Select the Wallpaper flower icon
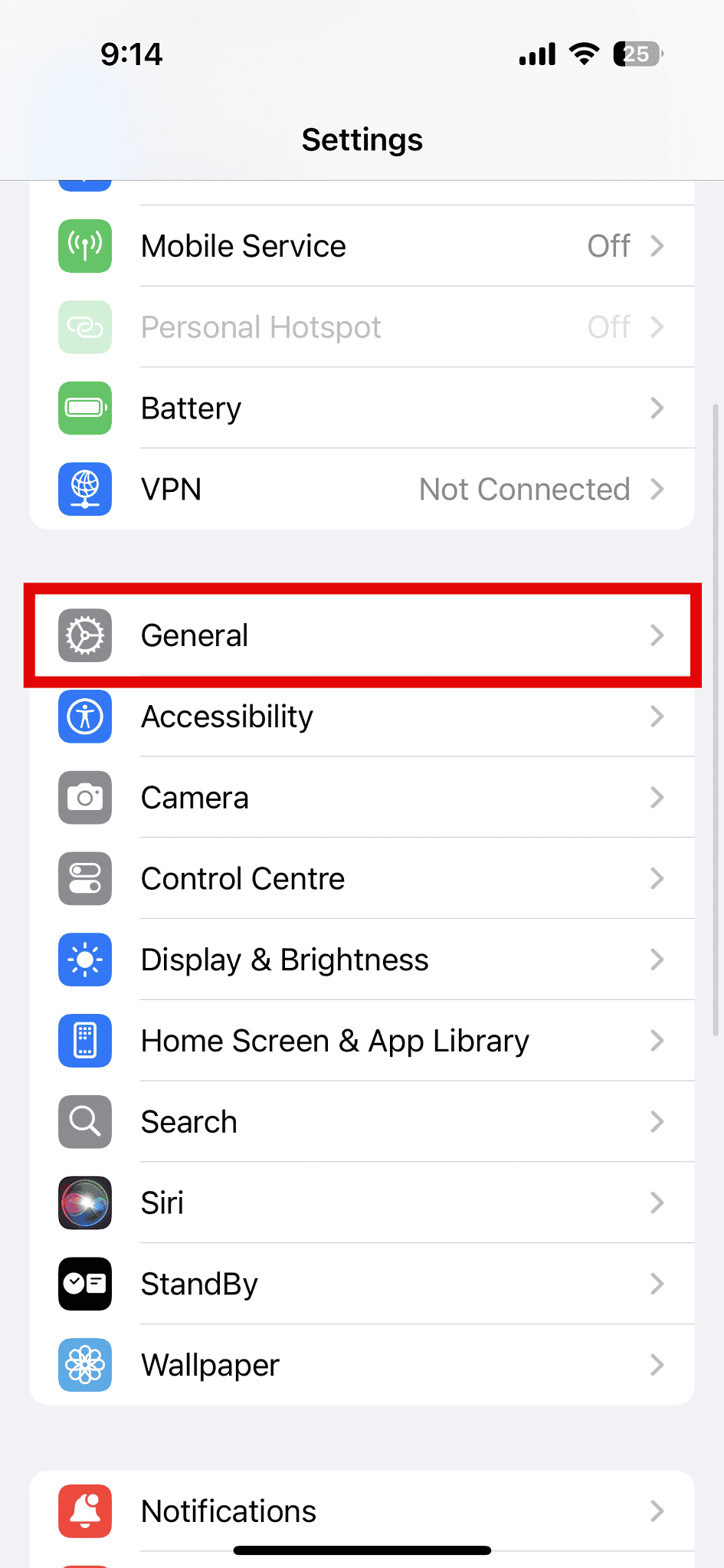724x1568 pixels. [84, 1365]
